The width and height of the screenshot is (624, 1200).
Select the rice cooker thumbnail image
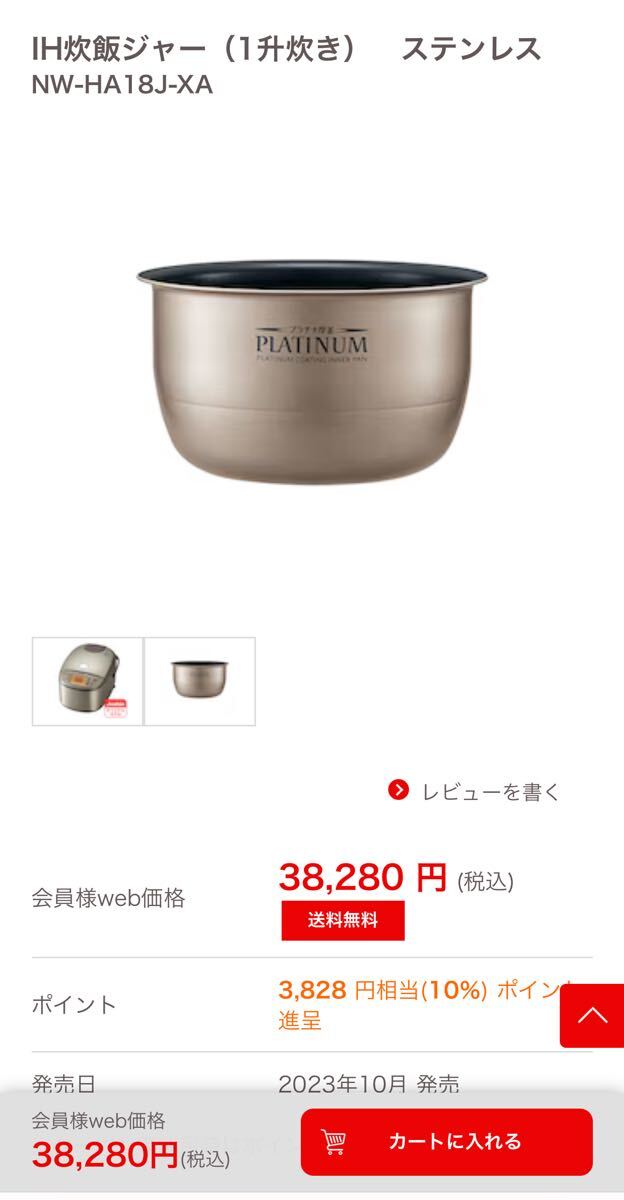click(88, 681)
